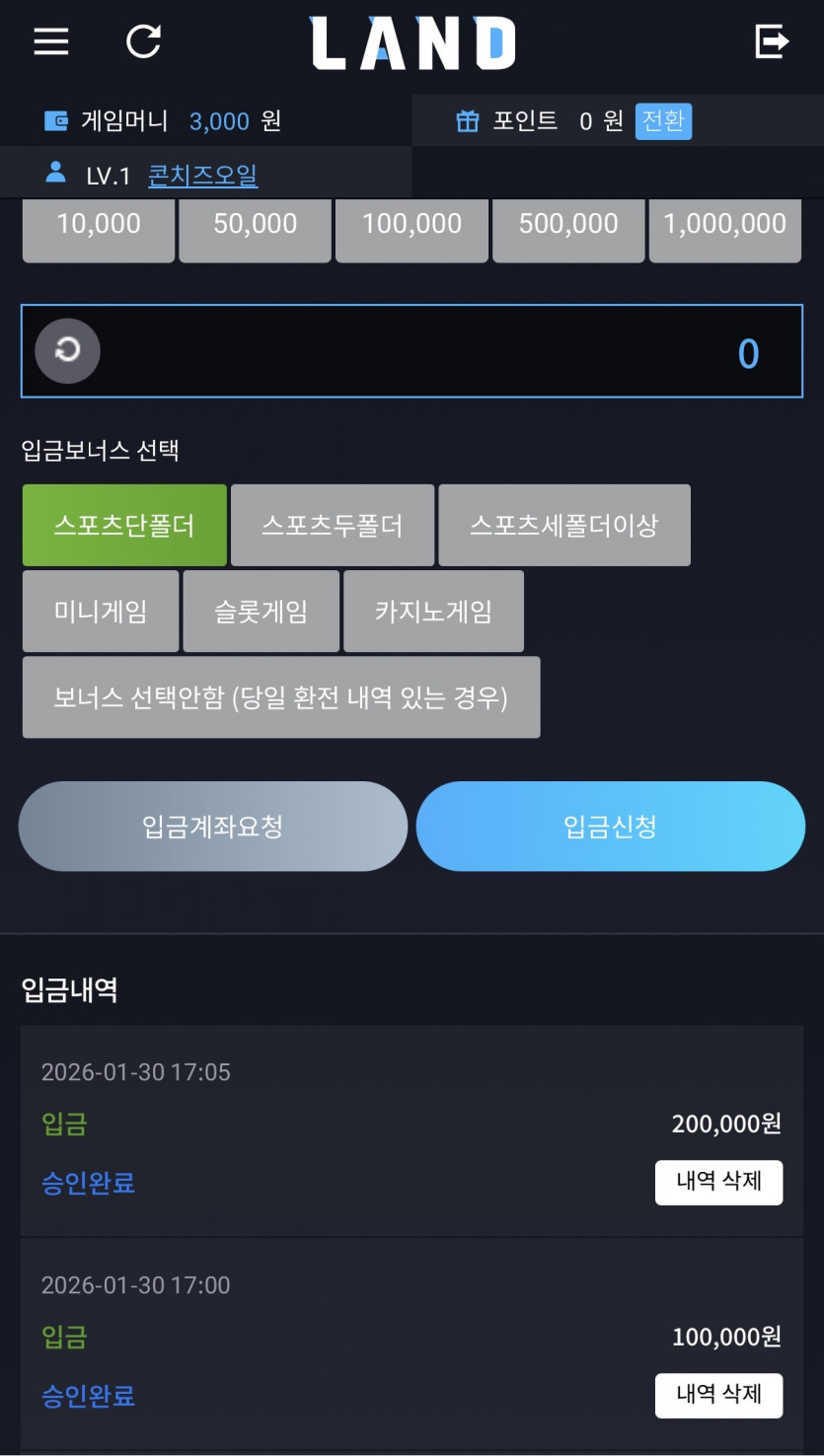Choose the 미니게임 bonus option
824x1456 pixels.
[101, 612]
